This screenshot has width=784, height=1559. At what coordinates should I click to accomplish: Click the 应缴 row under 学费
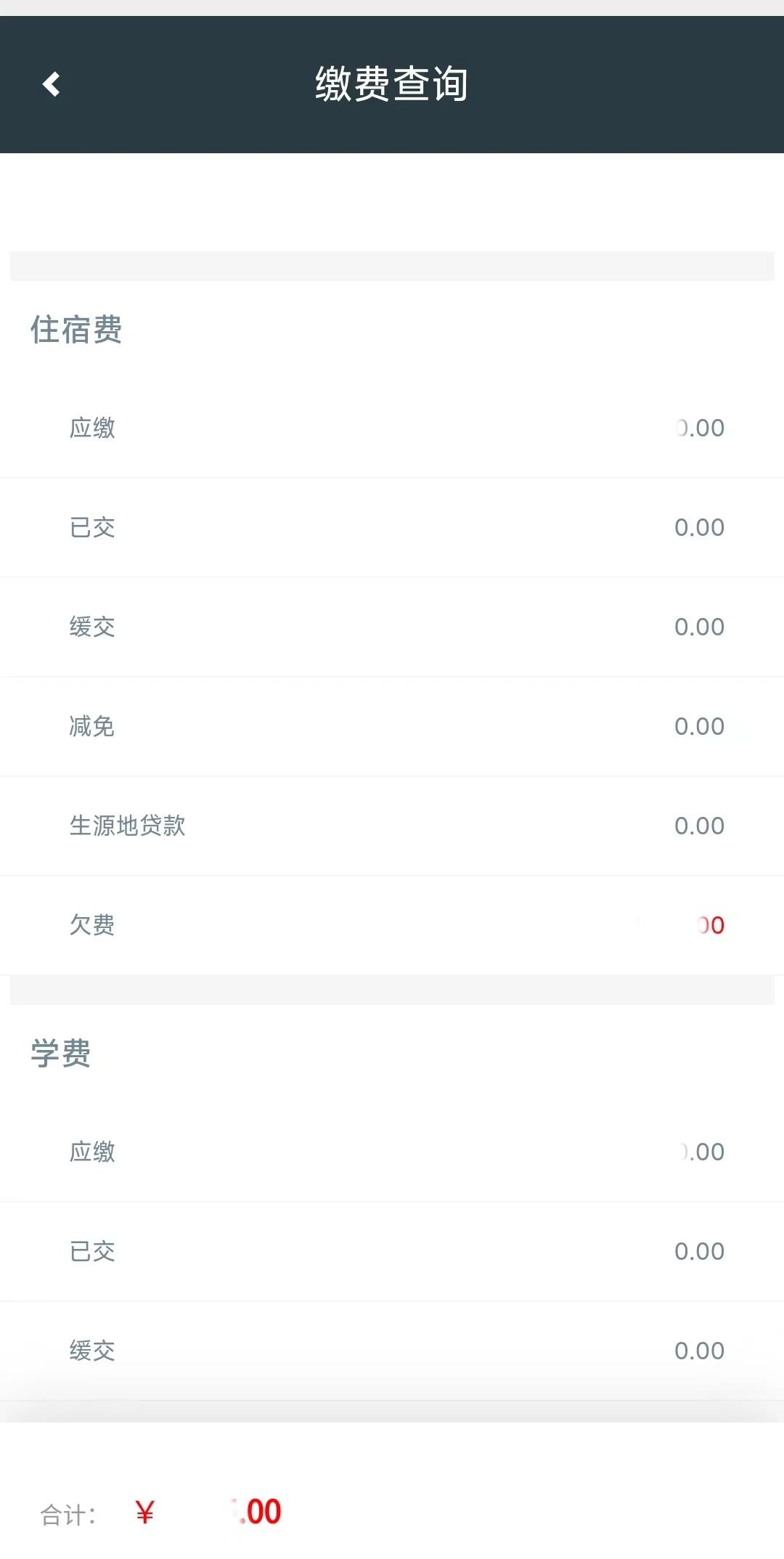392,1152
